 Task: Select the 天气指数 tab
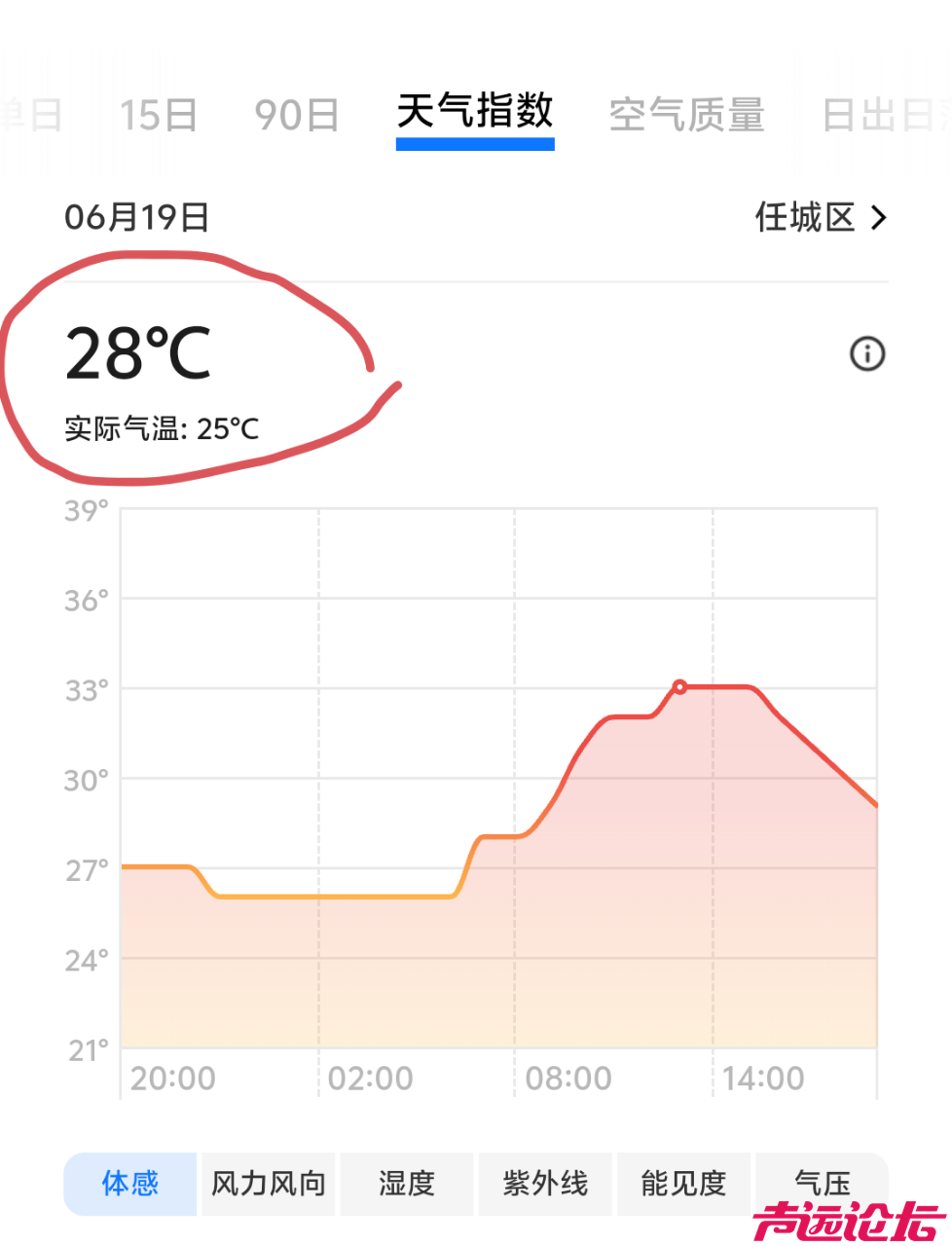click(x=475, y=112)
